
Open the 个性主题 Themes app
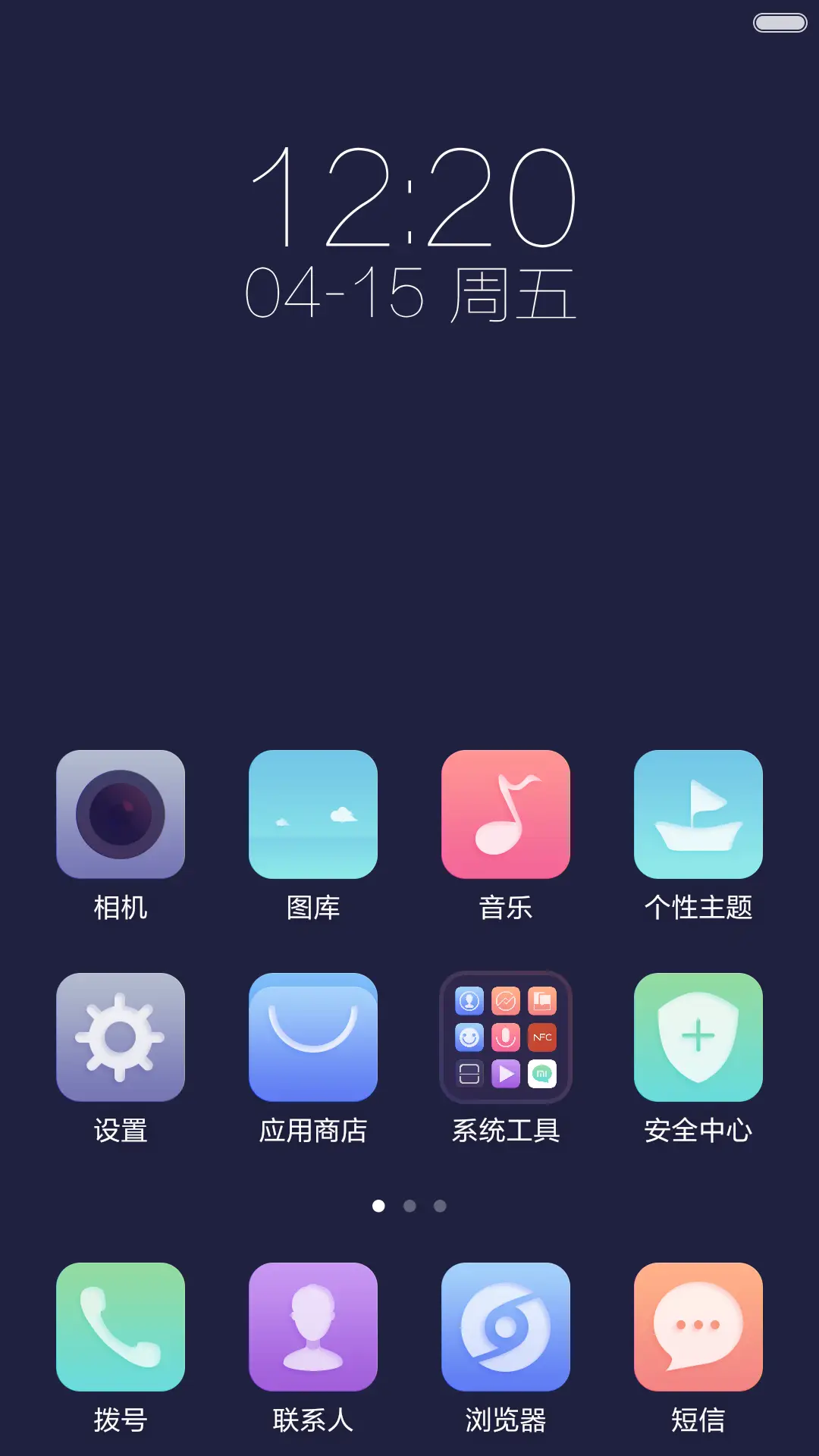point(698,814)
